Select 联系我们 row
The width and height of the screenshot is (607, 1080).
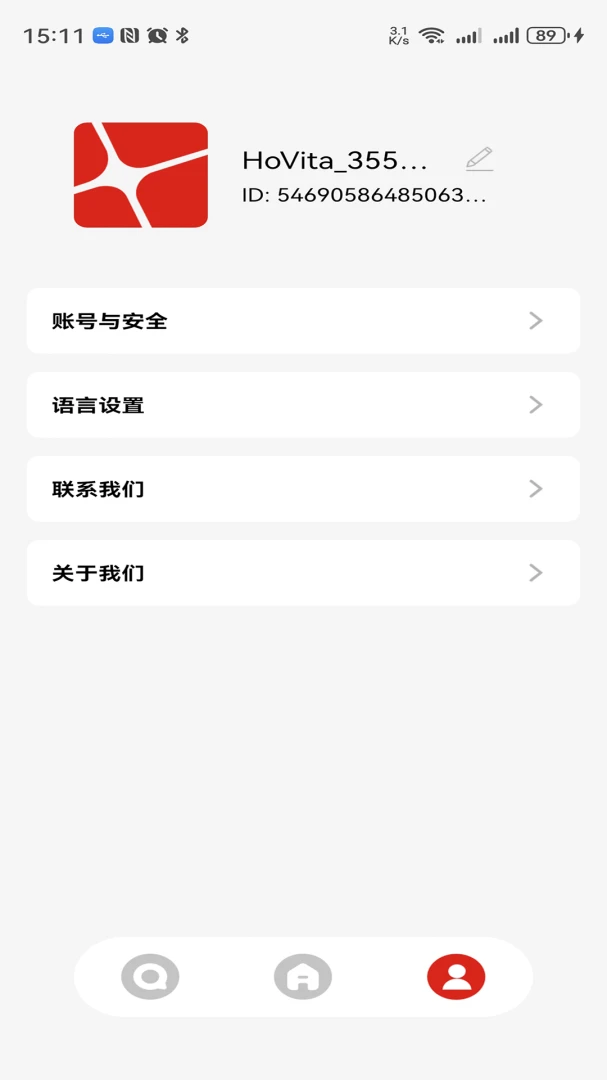[303, 489]
